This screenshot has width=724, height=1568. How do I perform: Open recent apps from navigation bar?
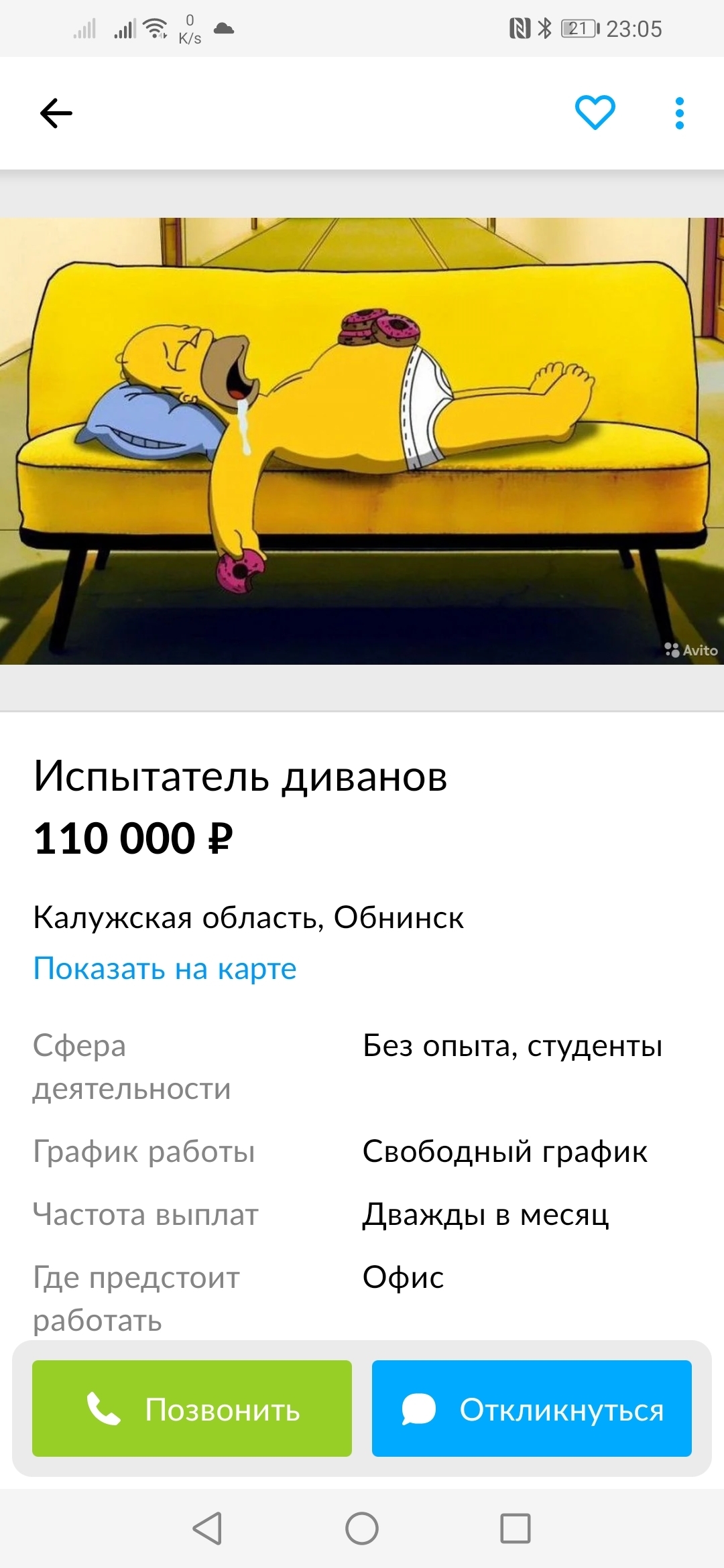click(515, 1528)
